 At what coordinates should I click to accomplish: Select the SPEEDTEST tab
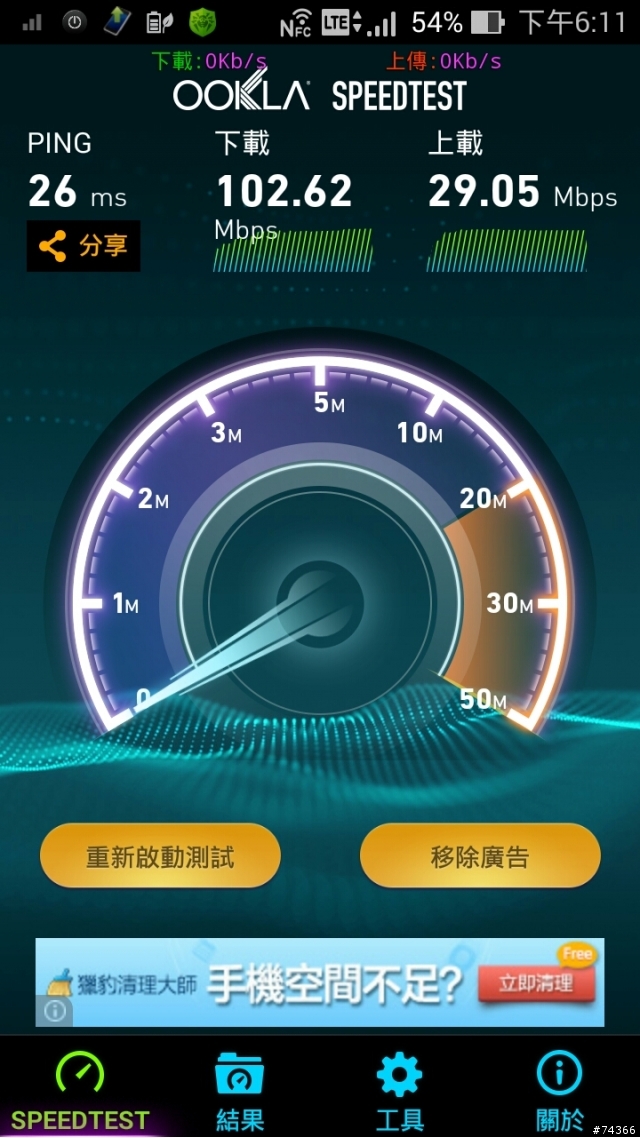coord(80,1086)
